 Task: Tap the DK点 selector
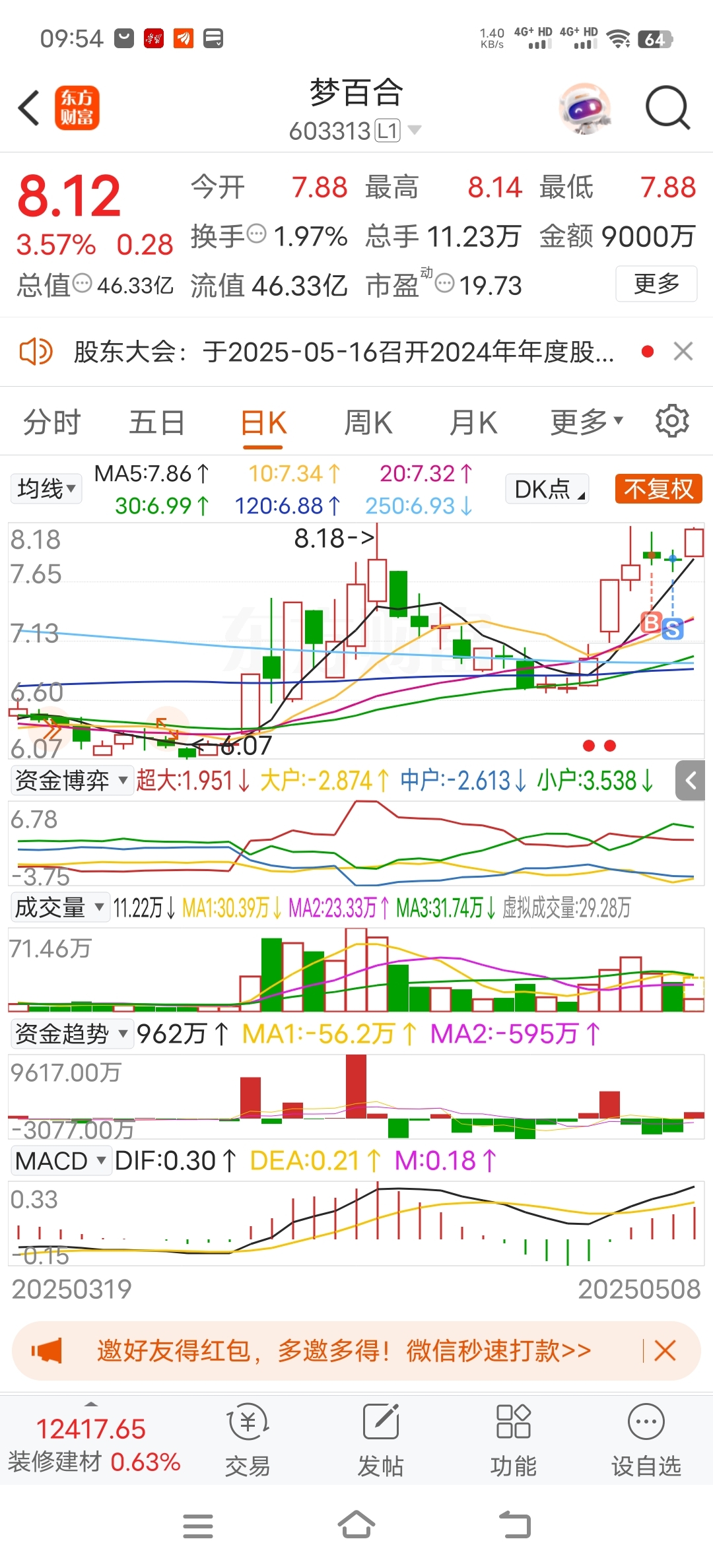(x=547, y=489)
